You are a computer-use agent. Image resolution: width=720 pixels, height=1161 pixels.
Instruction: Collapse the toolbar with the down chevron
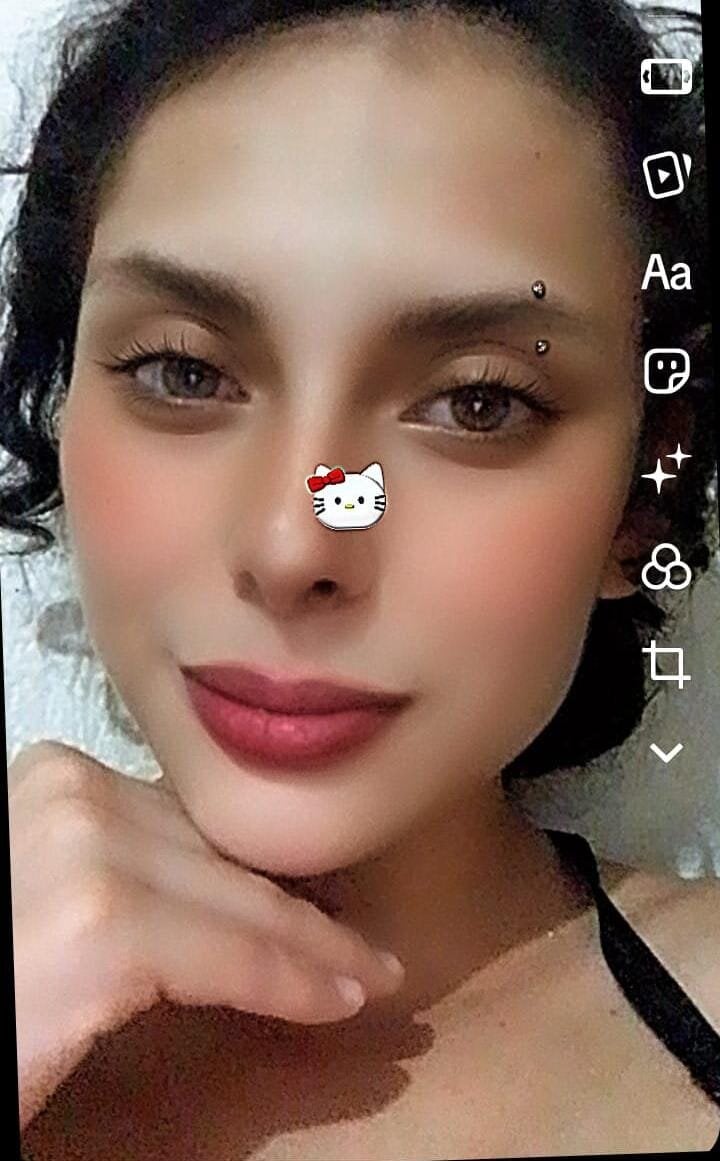666,752
